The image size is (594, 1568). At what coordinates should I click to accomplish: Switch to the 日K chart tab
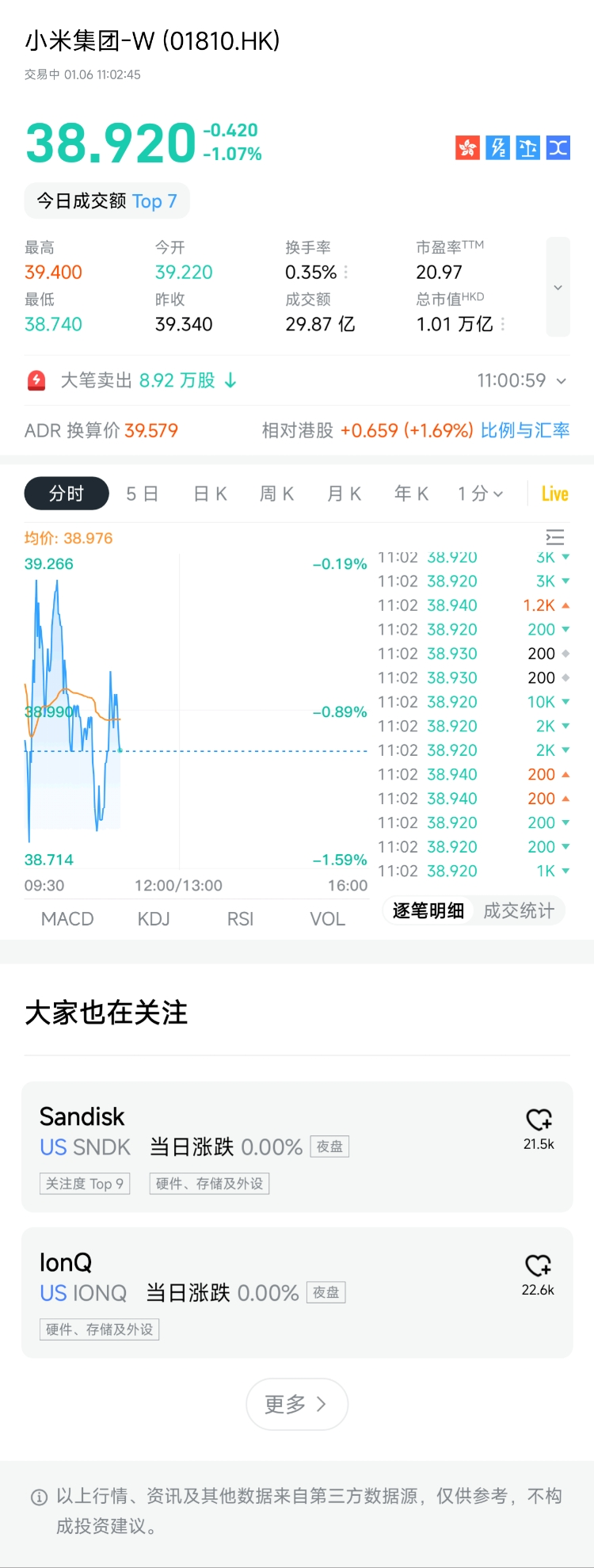coord(211,494)
